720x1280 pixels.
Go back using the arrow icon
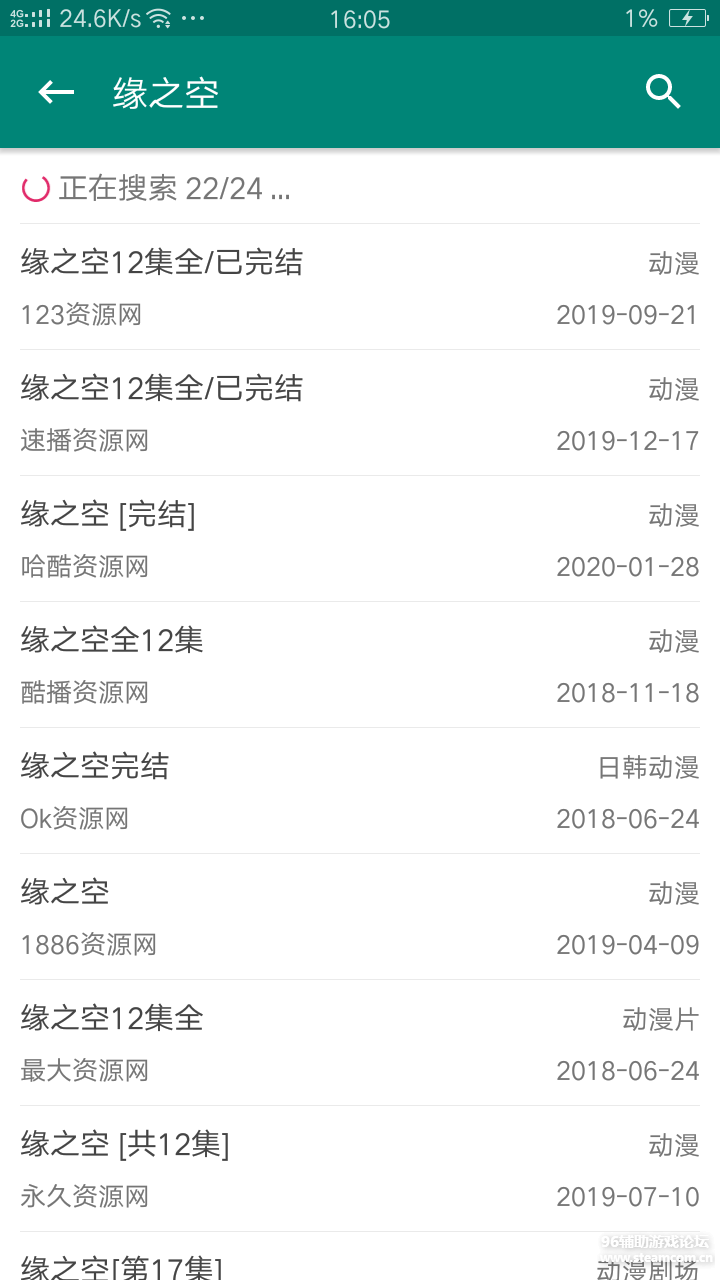(x=56, y=93)
